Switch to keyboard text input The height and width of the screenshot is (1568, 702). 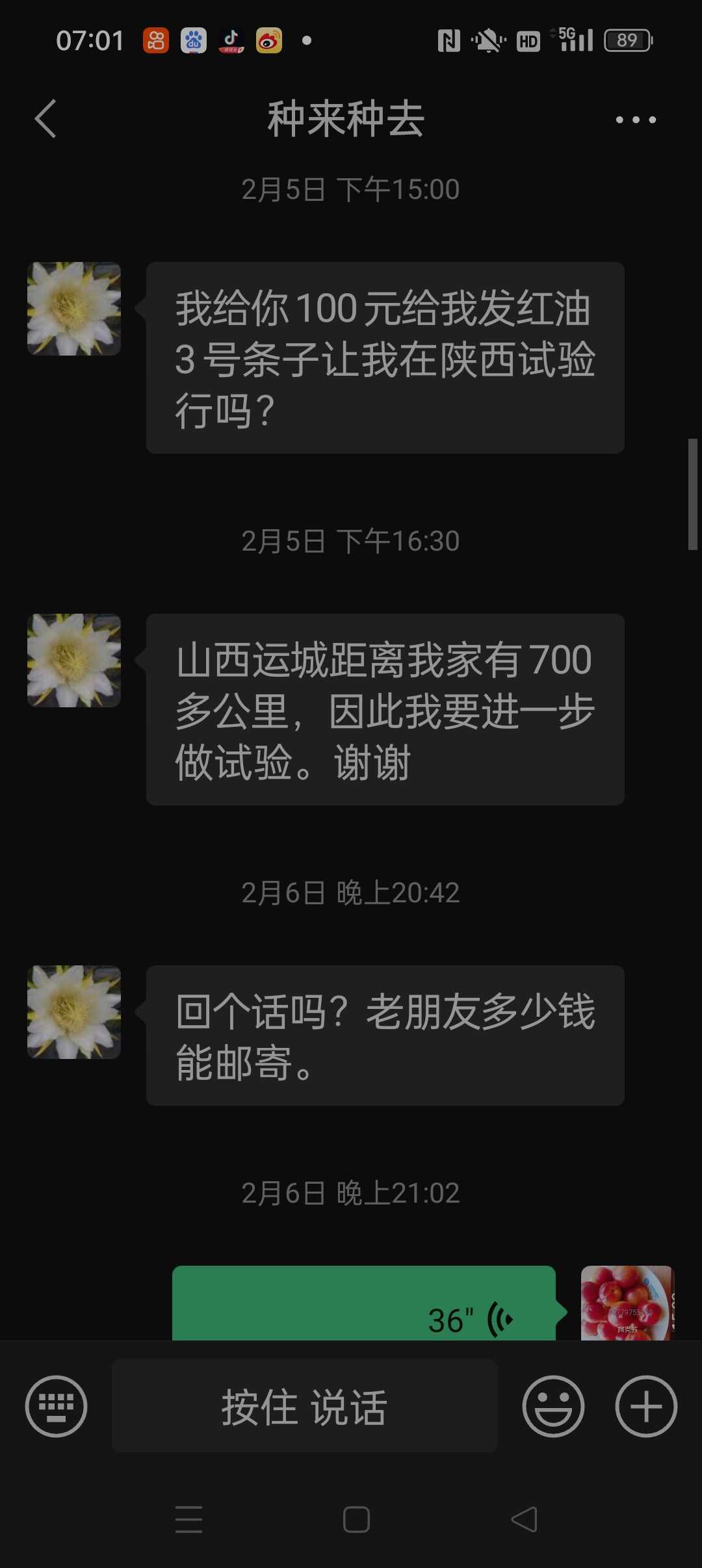pos(56,1406)
